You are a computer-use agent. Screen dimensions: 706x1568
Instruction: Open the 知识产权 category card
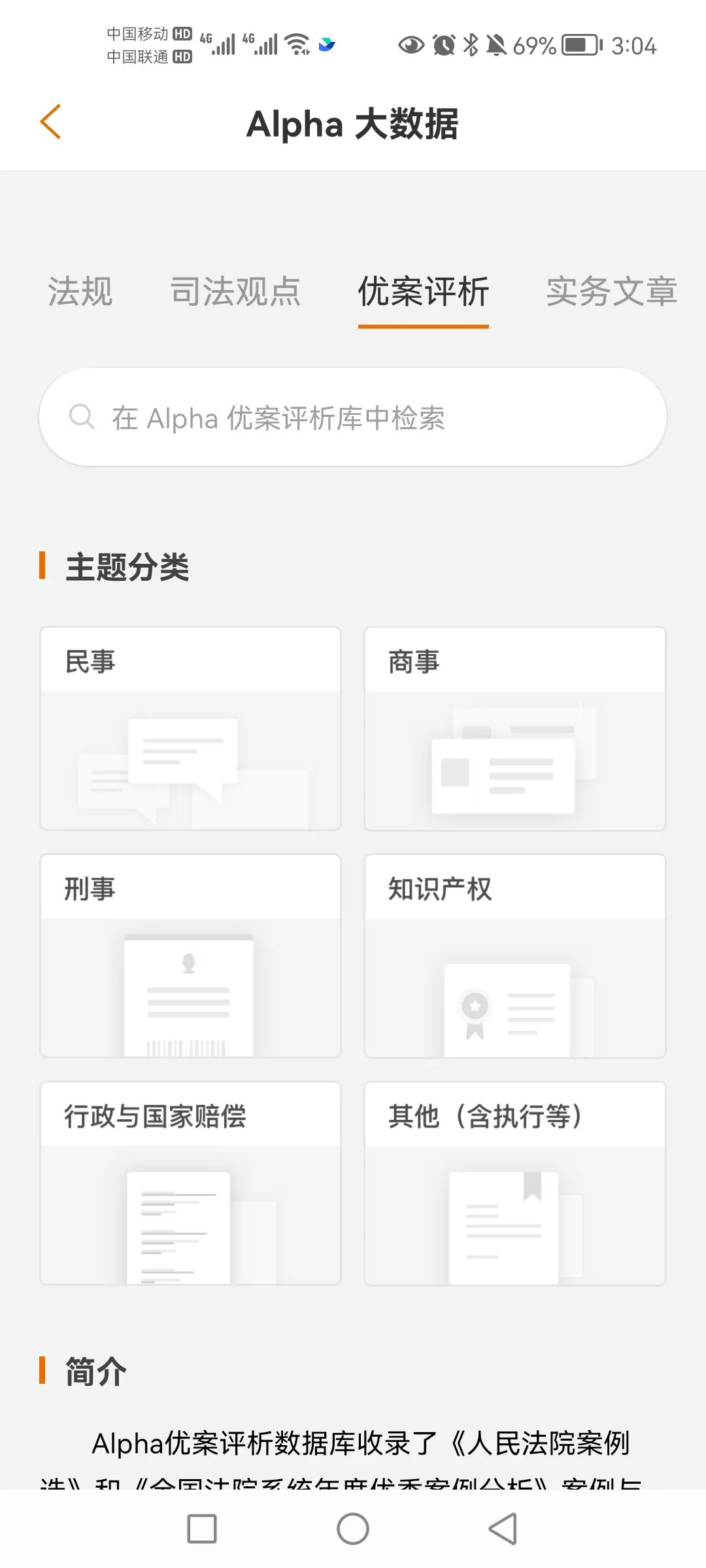point(514,956)
